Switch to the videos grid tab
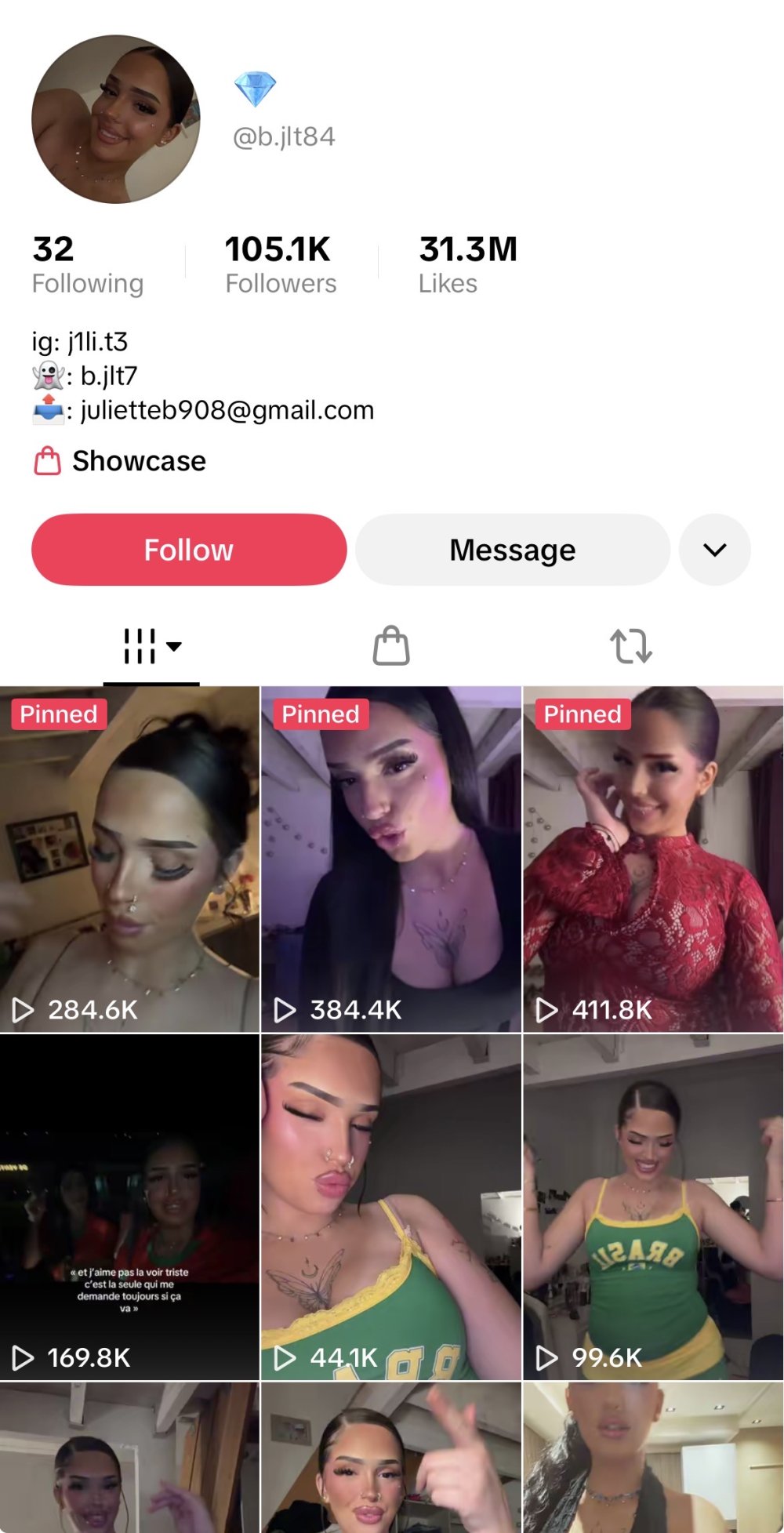The width and height of the screenshot is (784, 1533). click(x=151, y=647)
